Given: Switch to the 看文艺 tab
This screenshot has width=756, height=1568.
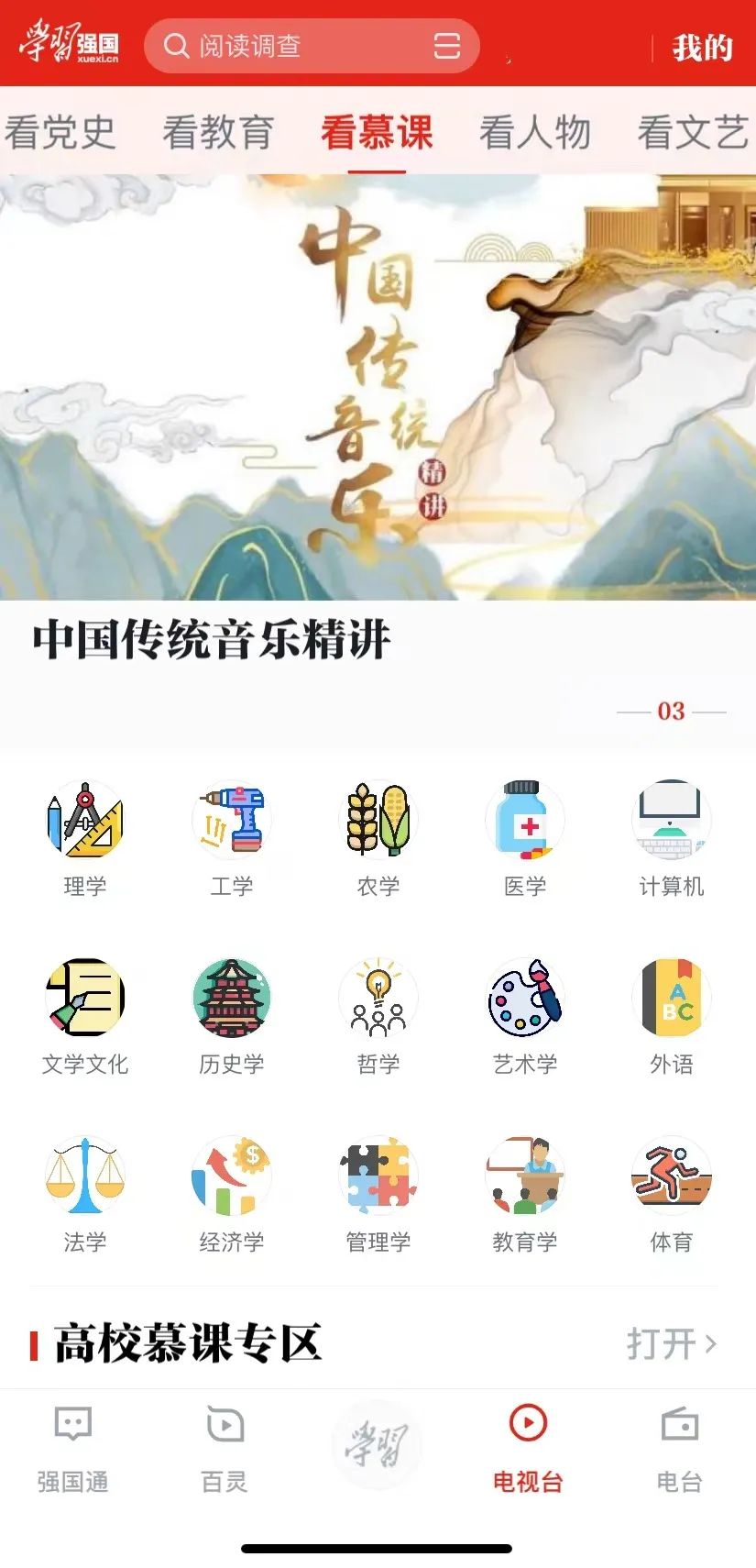Looking at the screenshot, I should (693, 132).
